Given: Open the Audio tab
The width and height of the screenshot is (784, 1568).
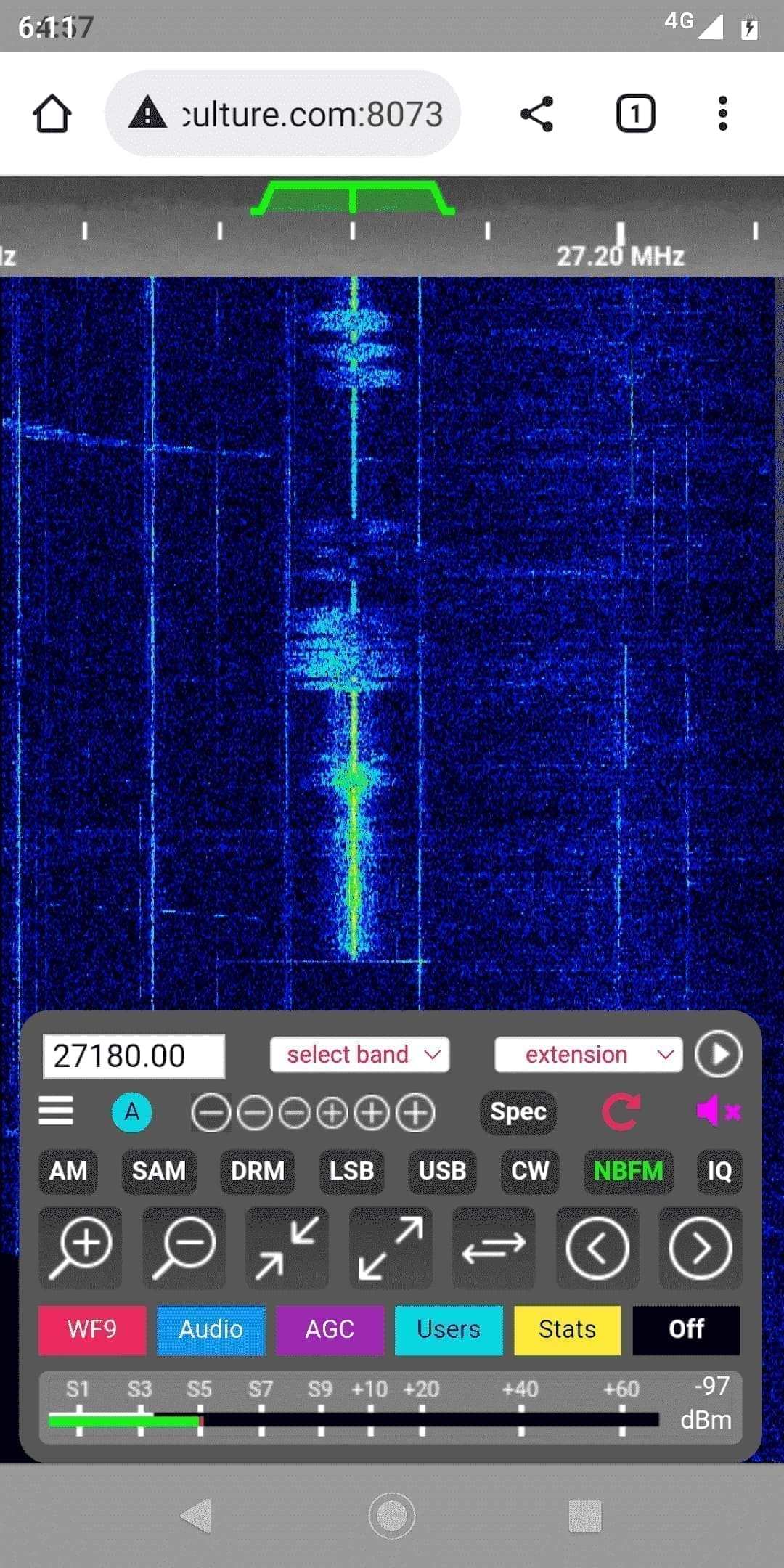Looking at the screenshot, I should click(x=211, y=1330).
